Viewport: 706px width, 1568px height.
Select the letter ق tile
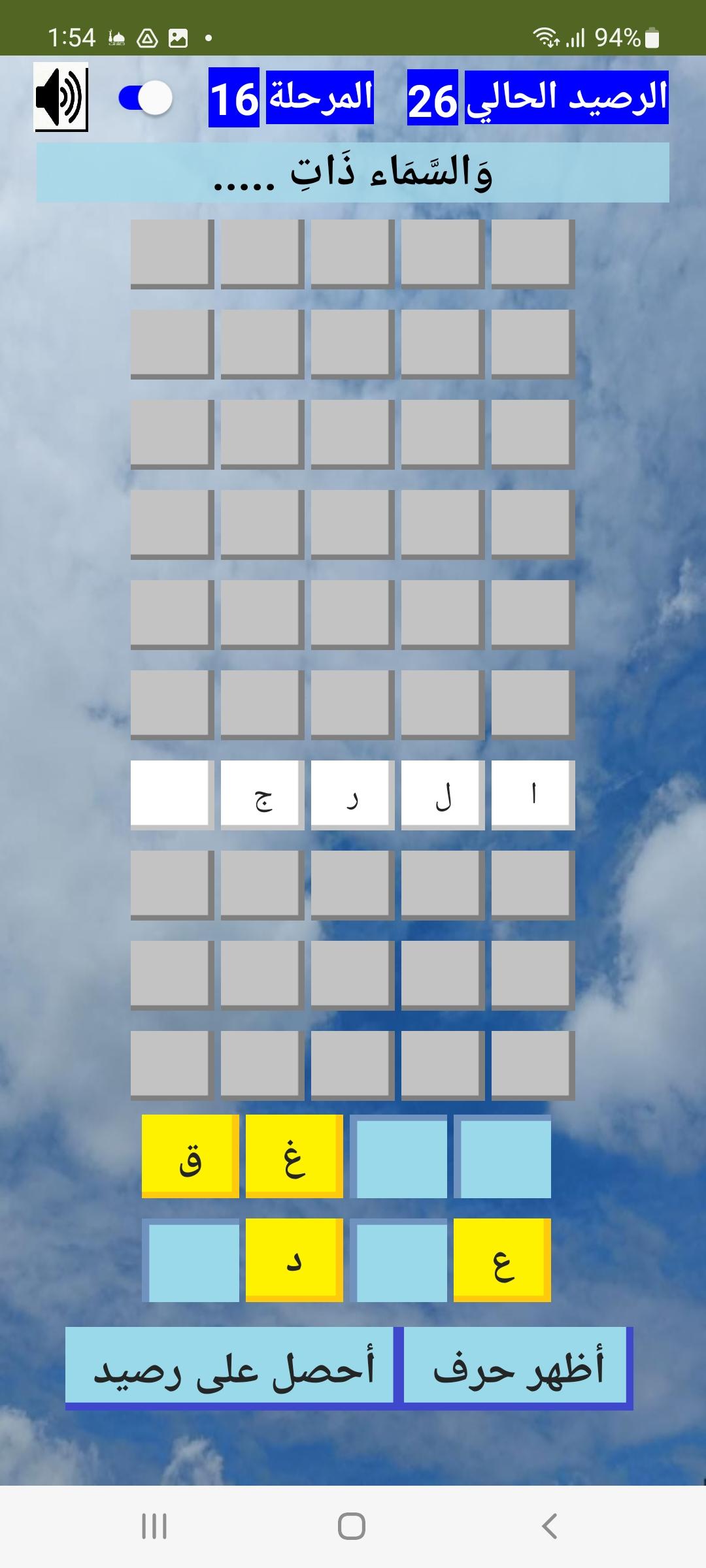[x=190, y=1156]
